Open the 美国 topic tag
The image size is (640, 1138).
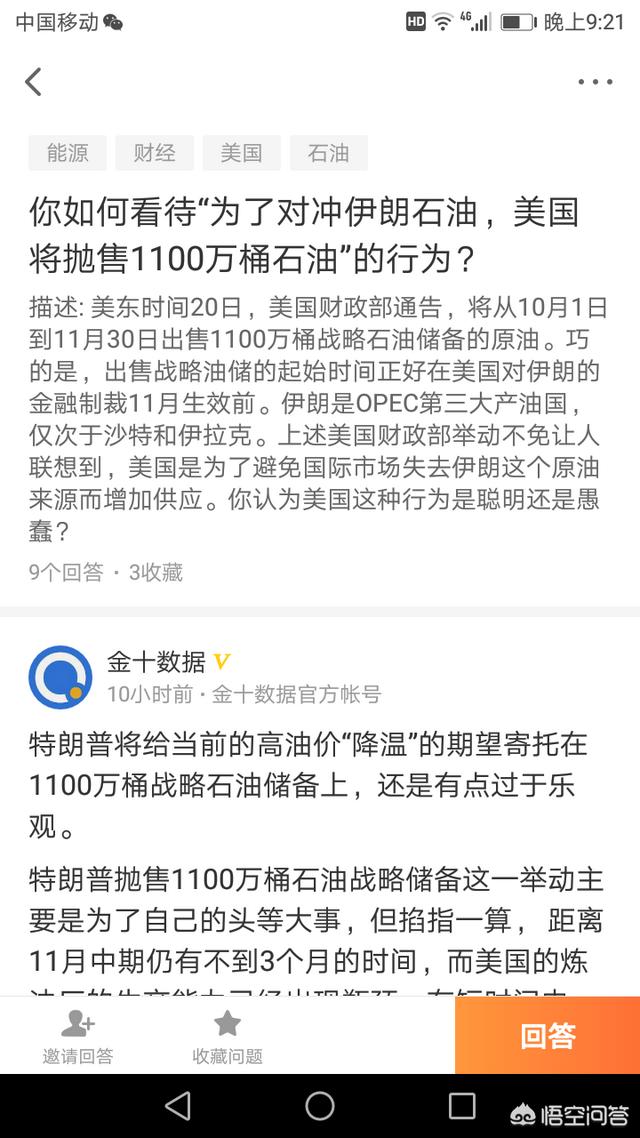tap(241, 153)
